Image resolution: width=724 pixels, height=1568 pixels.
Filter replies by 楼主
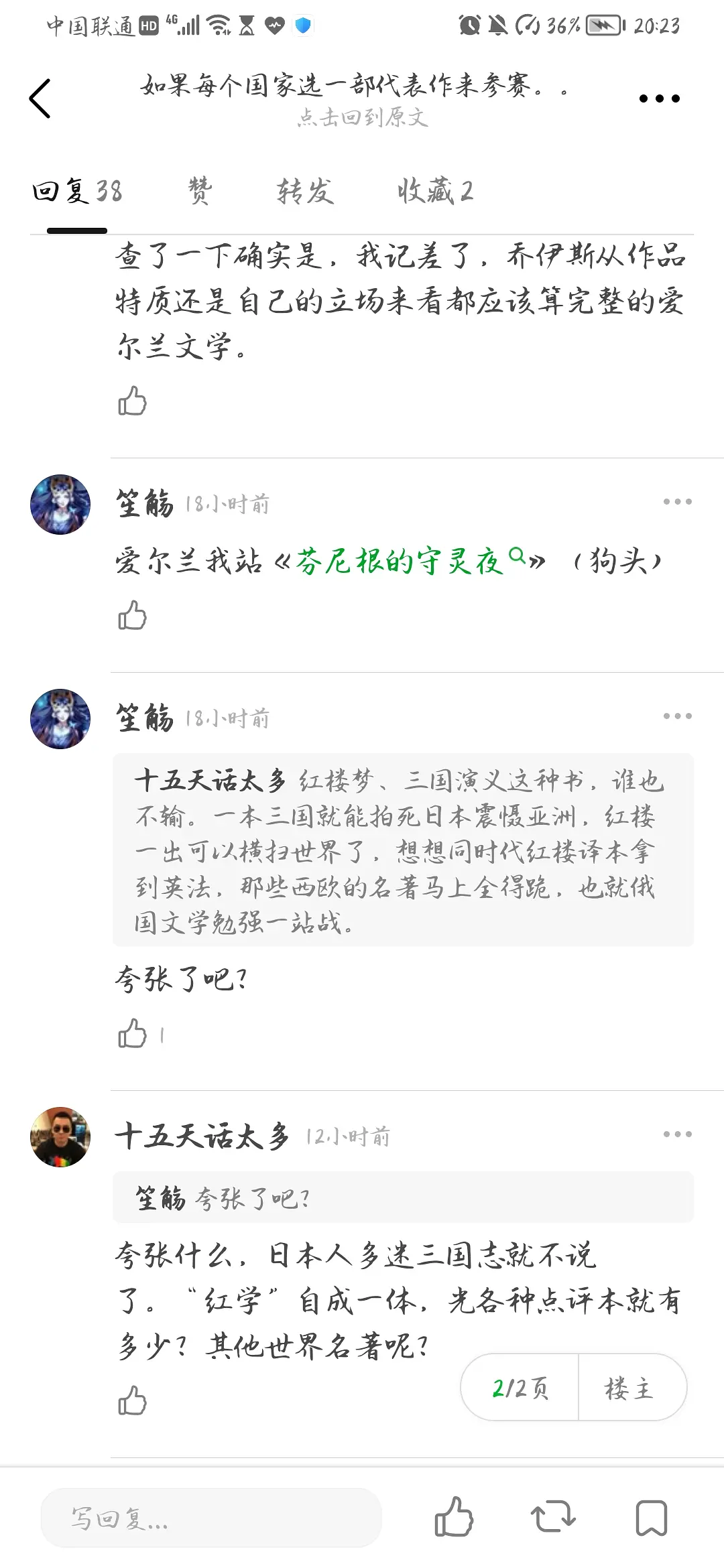point(629,1388)
